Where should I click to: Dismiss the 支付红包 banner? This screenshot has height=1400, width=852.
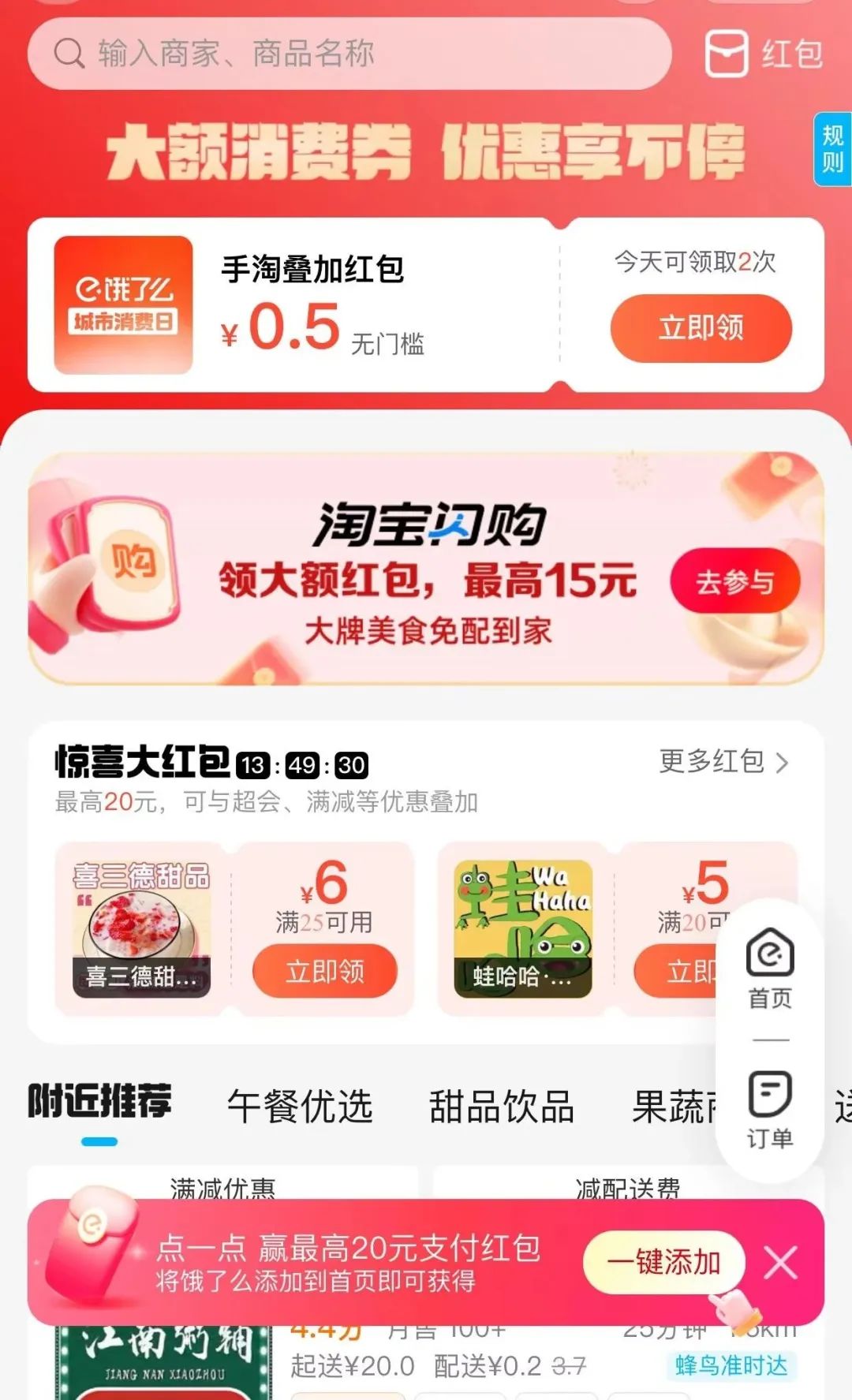coord(781,1263)
